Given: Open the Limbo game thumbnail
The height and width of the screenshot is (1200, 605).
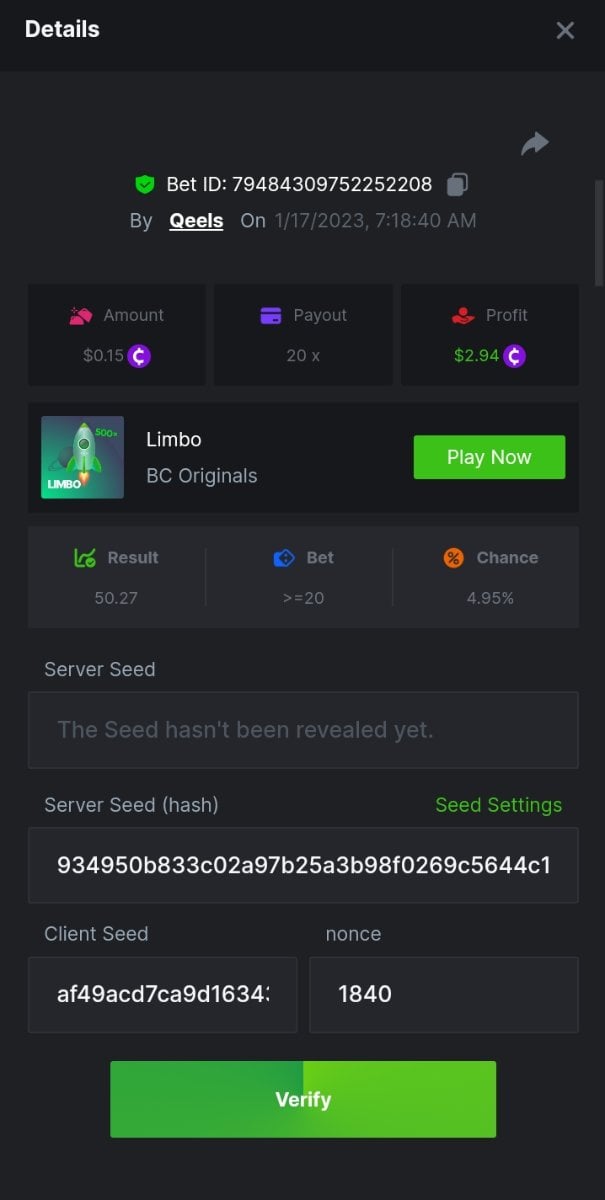Looking at the screenshot, I should click(82, 457).
